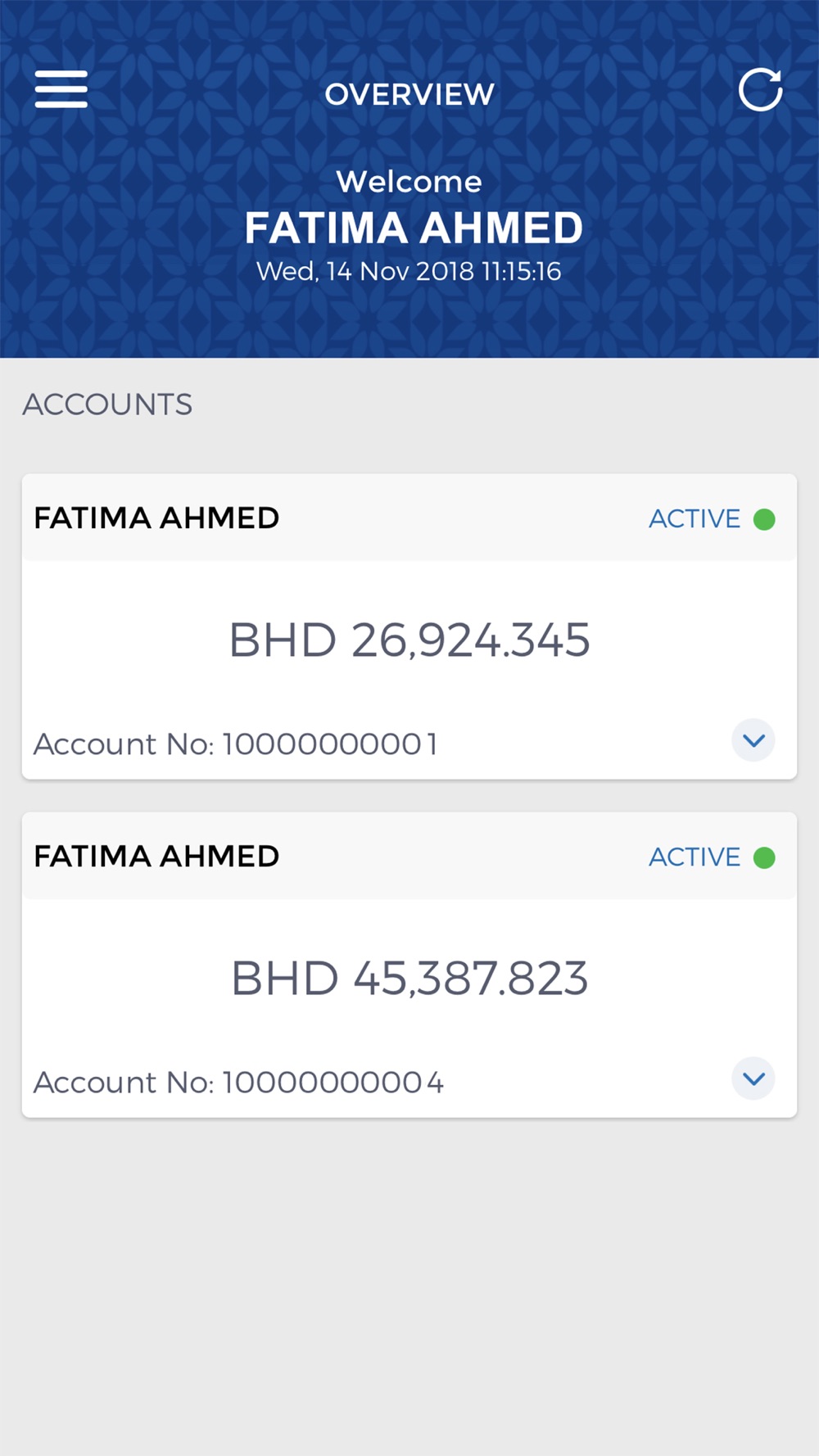
Task: Open the hamburger menu
Action: click(x=61, y=89)
